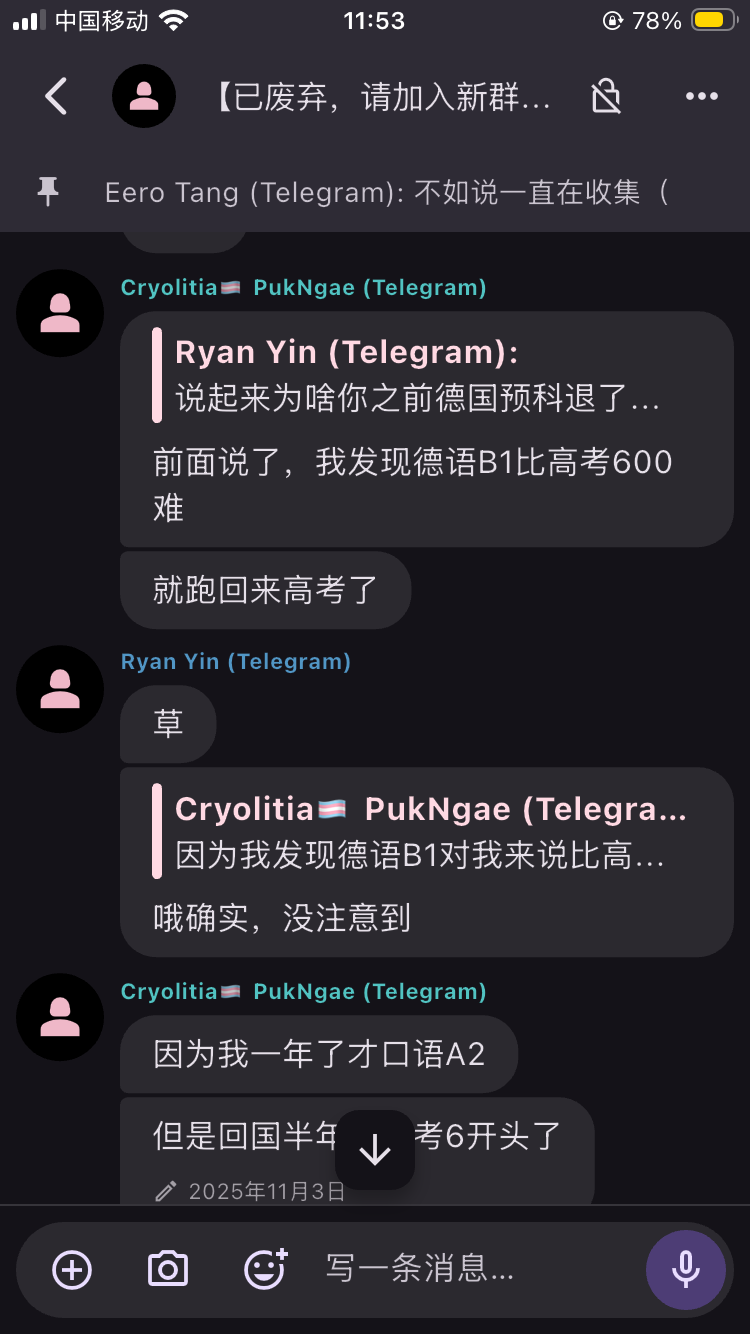This screenshot has width=750, height=1334.
Task: Jump to the latest messages with down arrow
Action: pos(375,1150)
